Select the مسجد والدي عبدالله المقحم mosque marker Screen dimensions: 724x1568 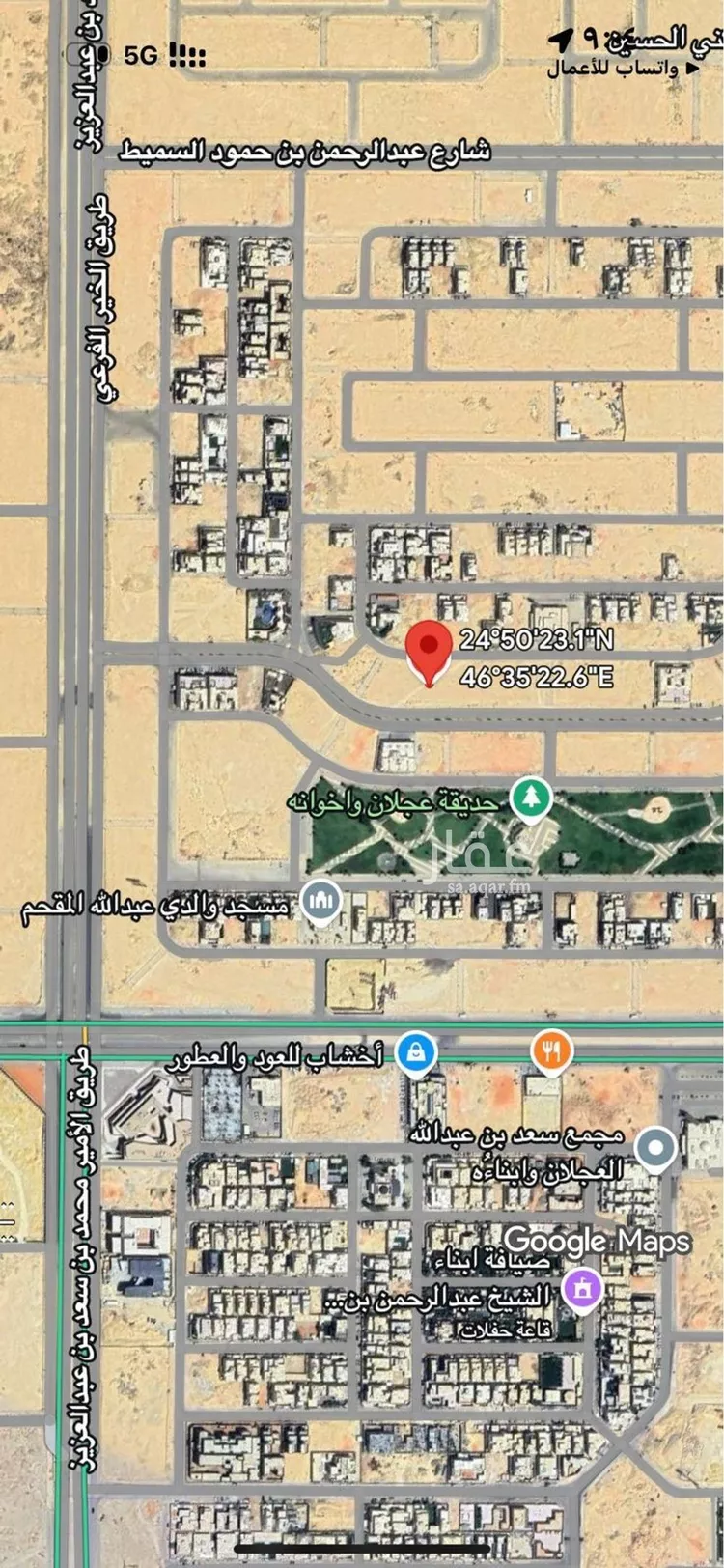[x=320, y=903]
